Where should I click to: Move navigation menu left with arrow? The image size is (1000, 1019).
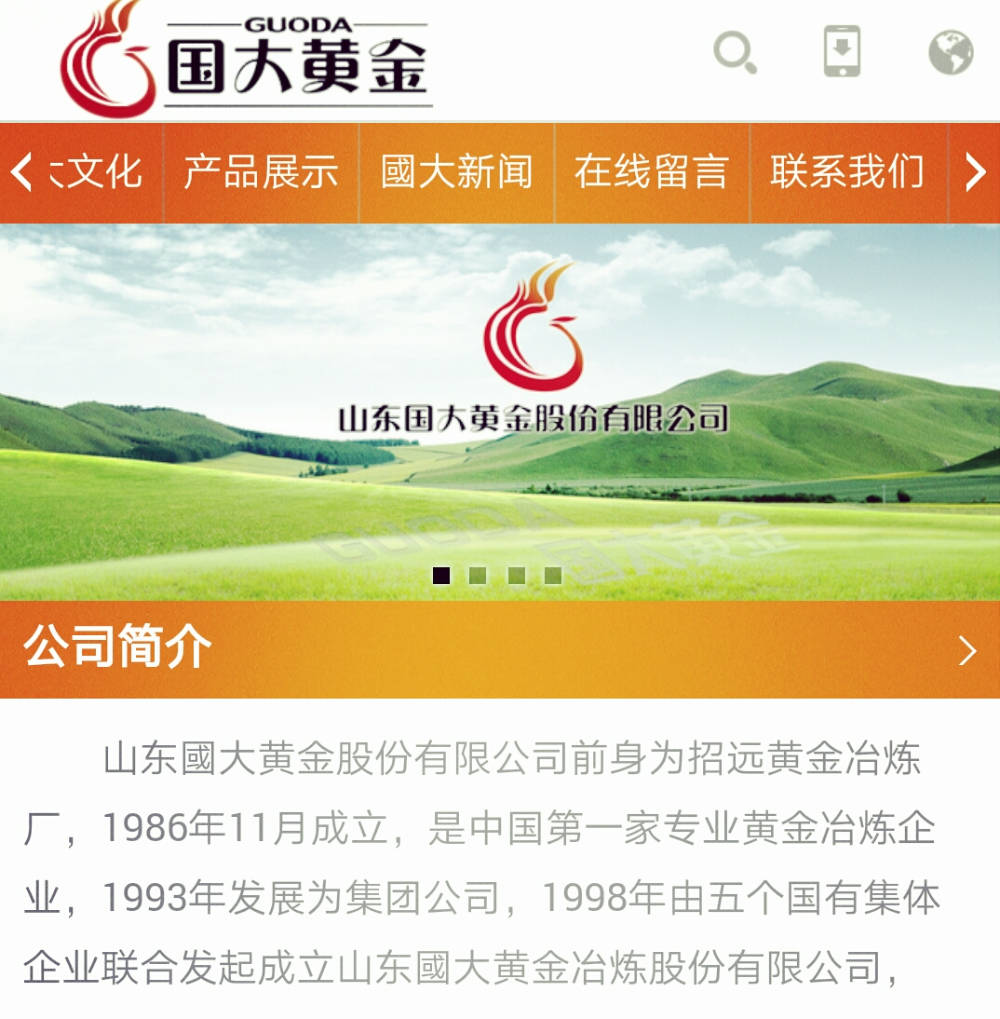(22, 172)
